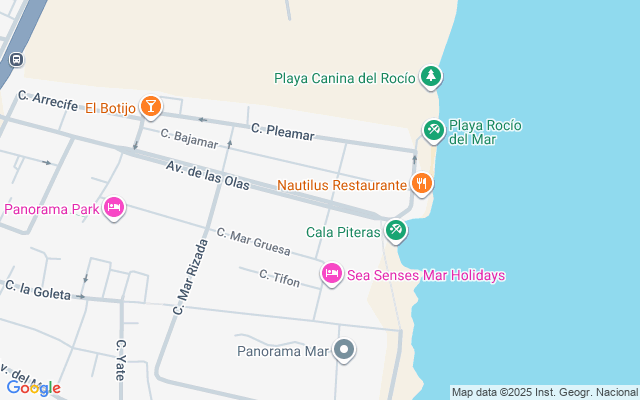This screenshot has width=640, height=400.
Task: Open Sea Senses Mar Holidays hotel pin
Action: (332, 273)
